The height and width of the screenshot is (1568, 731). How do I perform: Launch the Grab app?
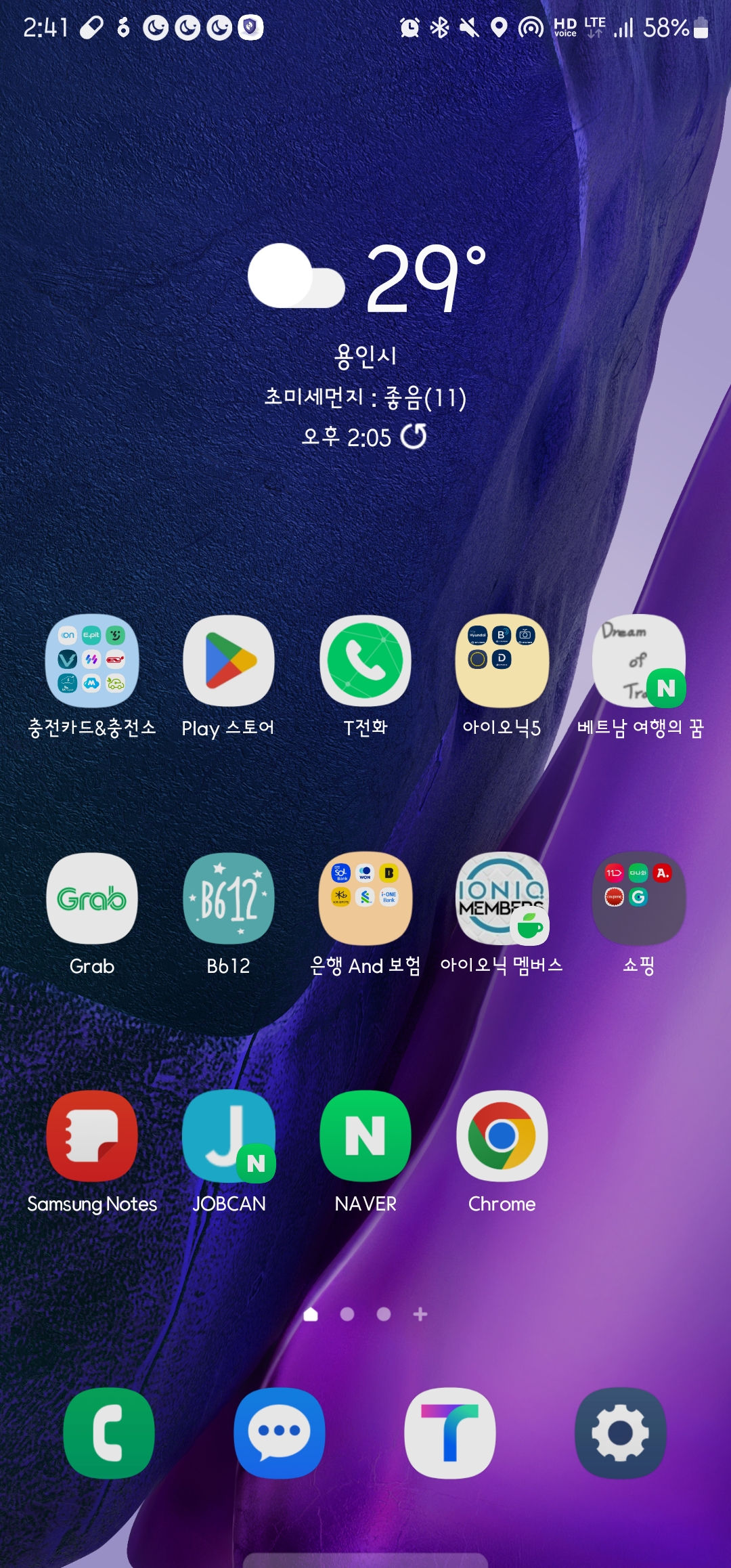(92, 898)
